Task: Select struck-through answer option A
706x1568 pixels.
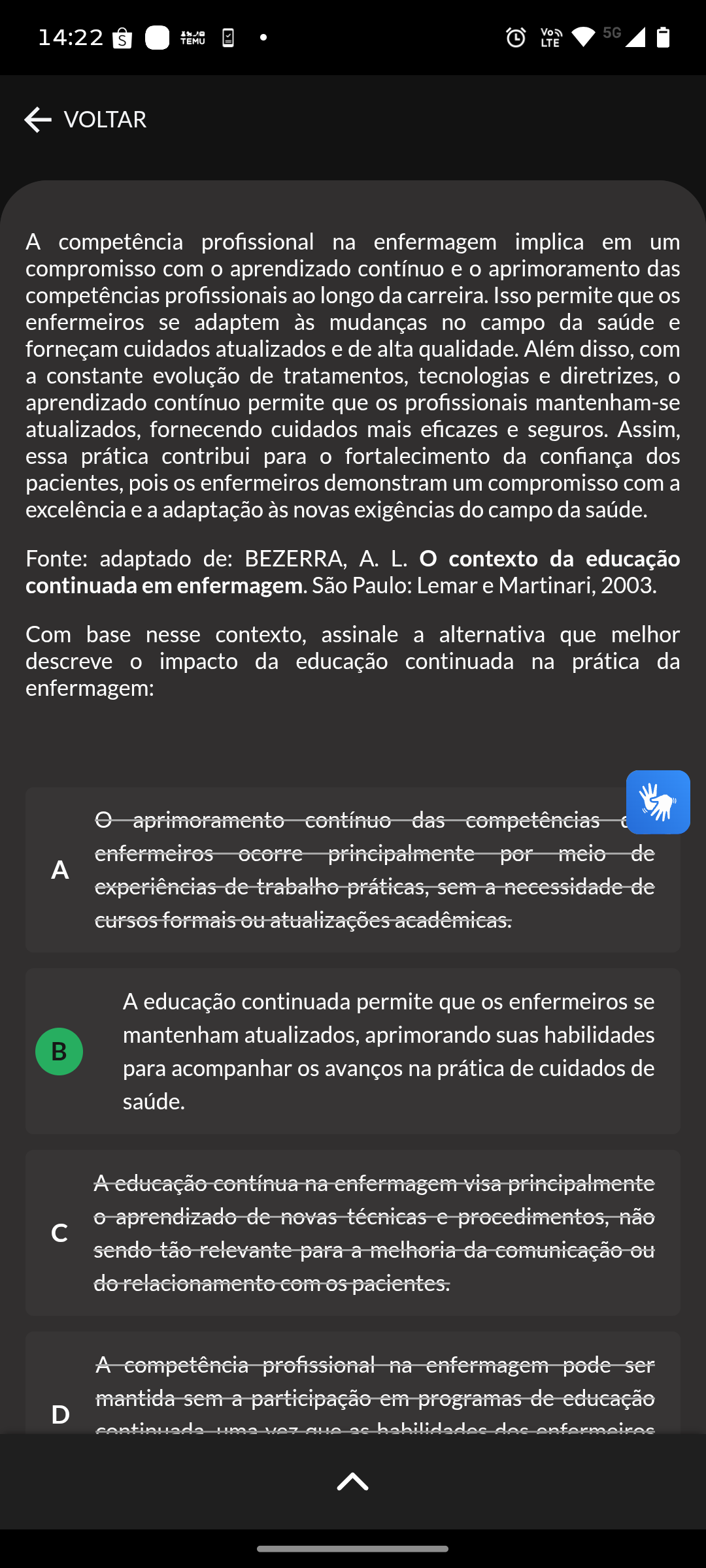Action: 353,870
